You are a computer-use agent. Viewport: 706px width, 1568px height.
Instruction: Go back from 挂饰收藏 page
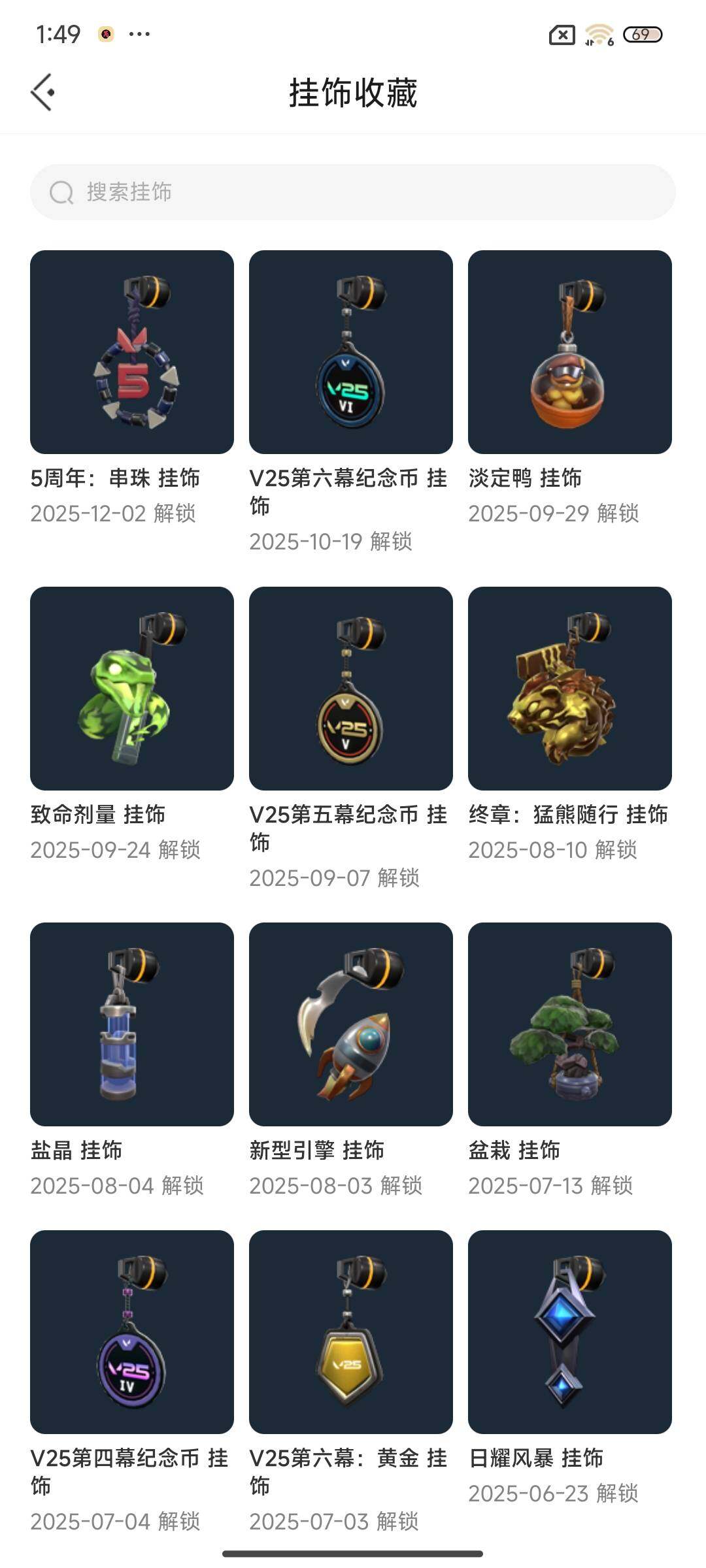click(43, 92)
